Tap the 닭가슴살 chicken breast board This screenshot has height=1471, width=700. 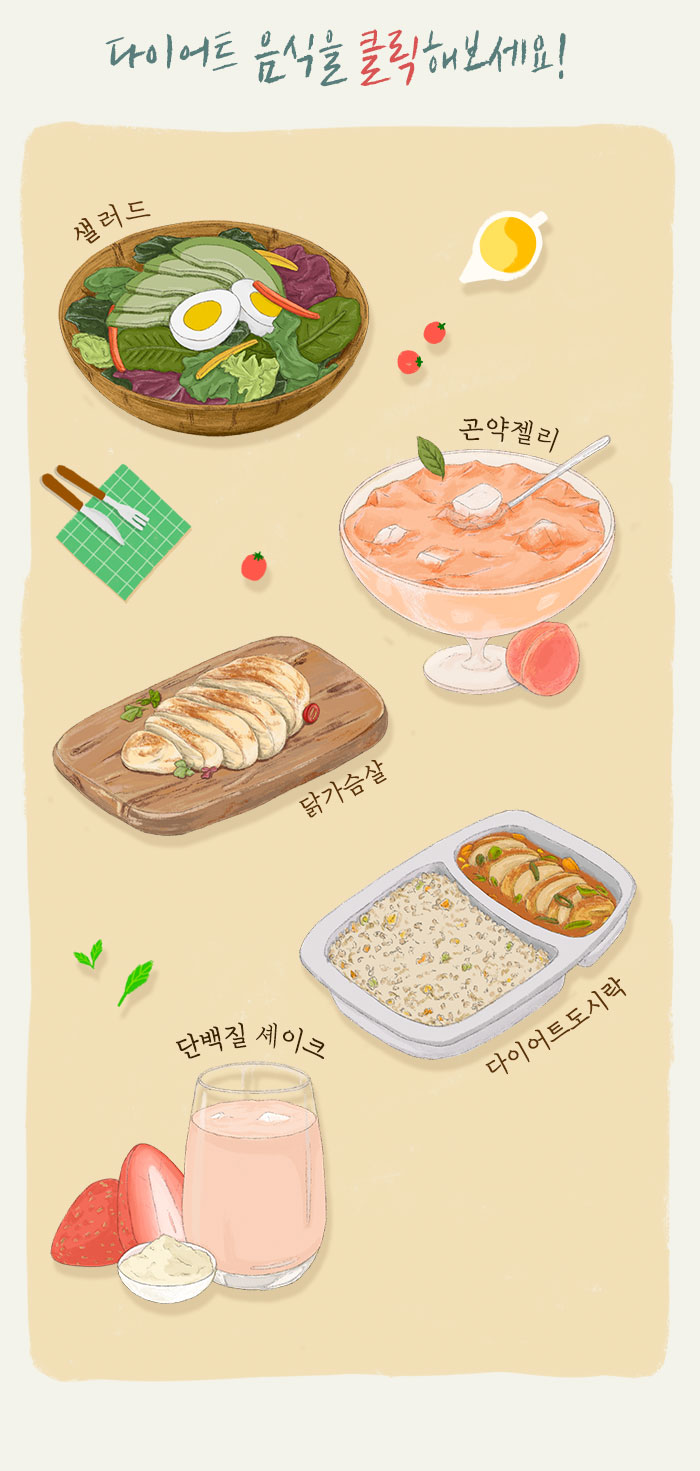point(220,733)
